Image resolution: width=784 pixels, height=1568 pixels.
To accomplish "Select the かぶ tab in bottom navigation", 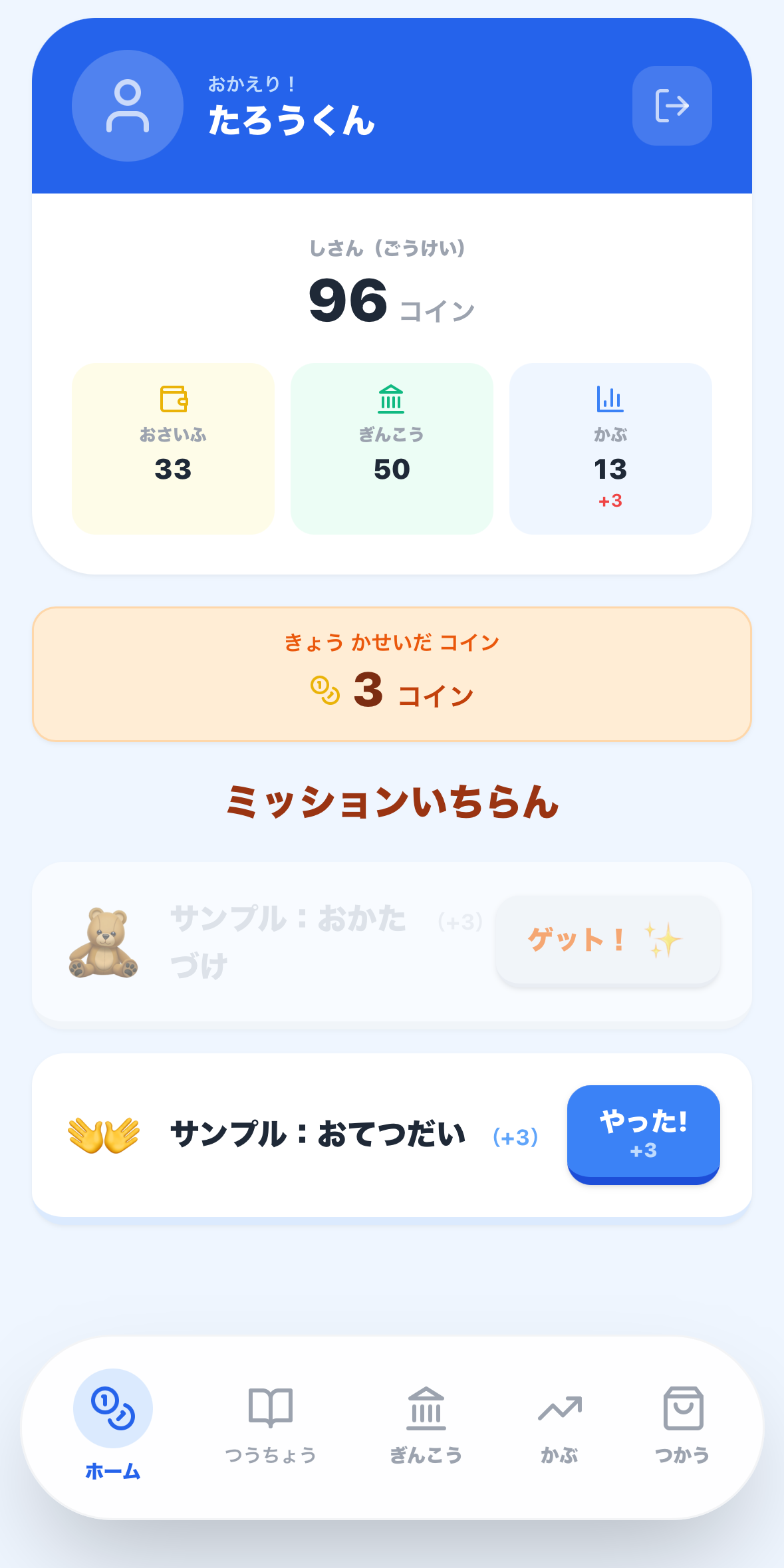I will coord(559,1424).
